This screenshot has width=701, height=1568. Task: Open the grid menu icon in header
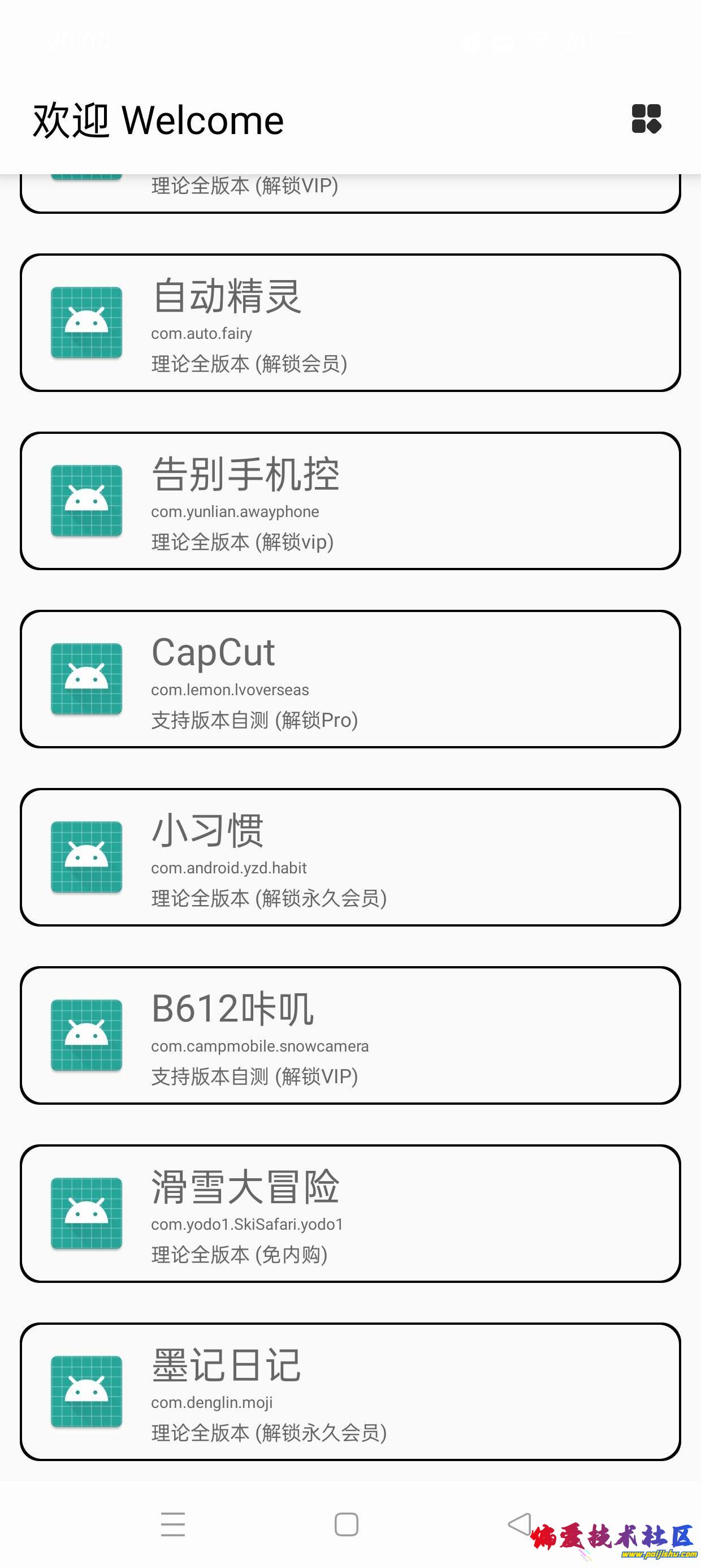pos(646,119)
